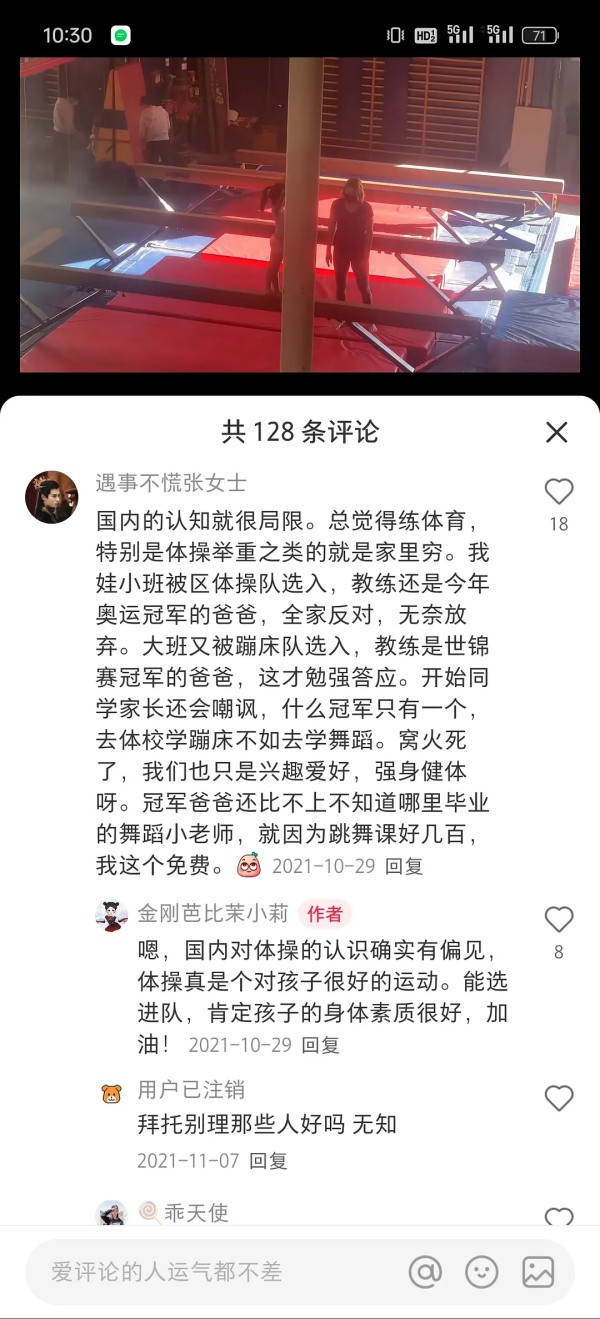Open the emoji picker

482,1272
